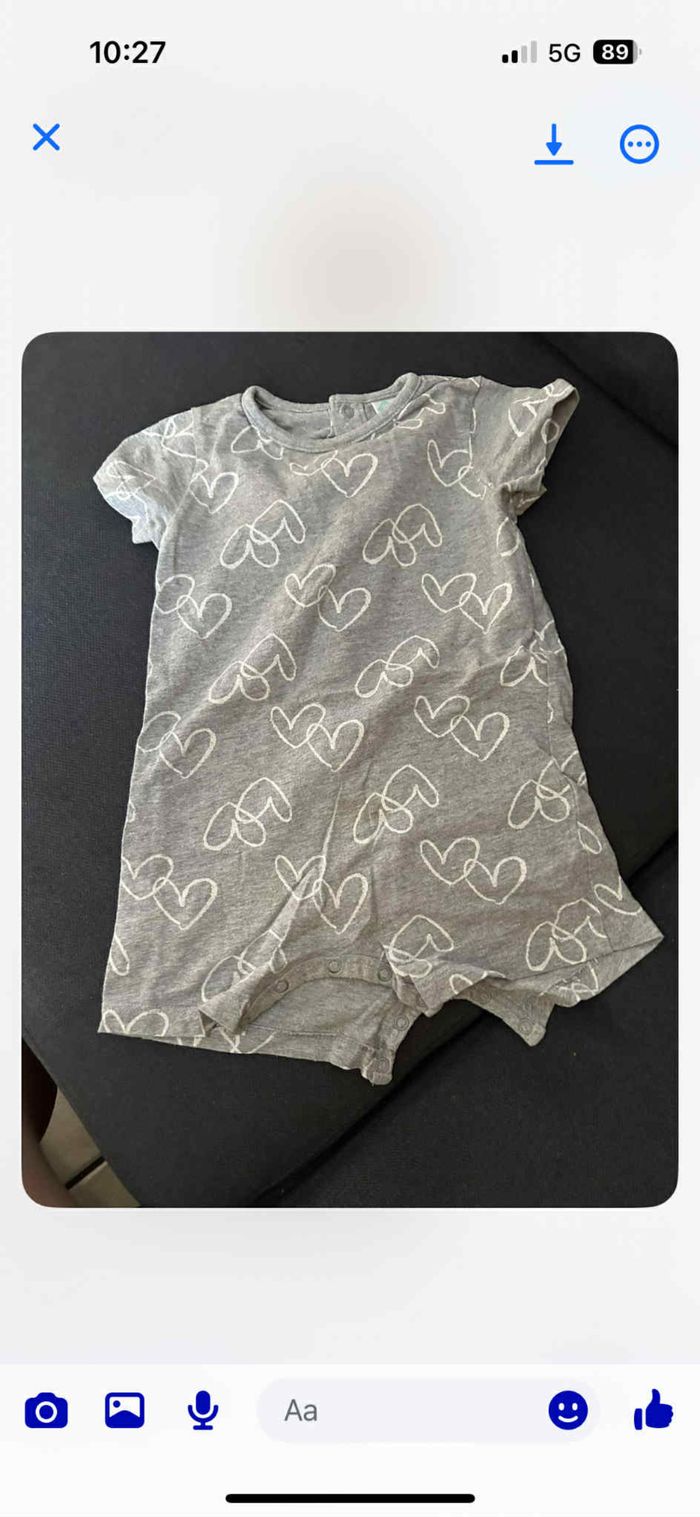700x1517 pixels.
Task: Tap the Aa message field
Action: 400,1410
